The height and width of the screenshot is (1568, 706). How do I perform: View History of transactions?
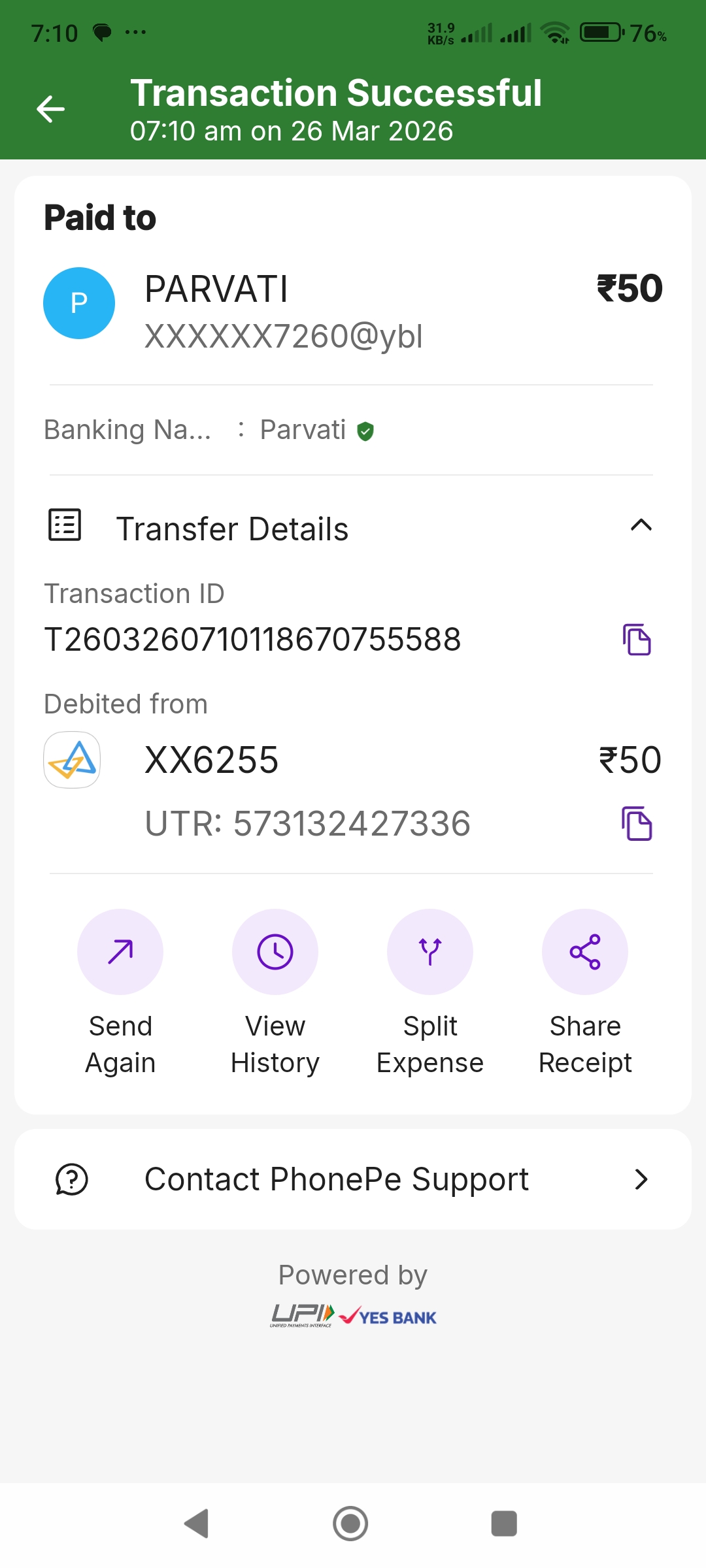coord(275,952)
